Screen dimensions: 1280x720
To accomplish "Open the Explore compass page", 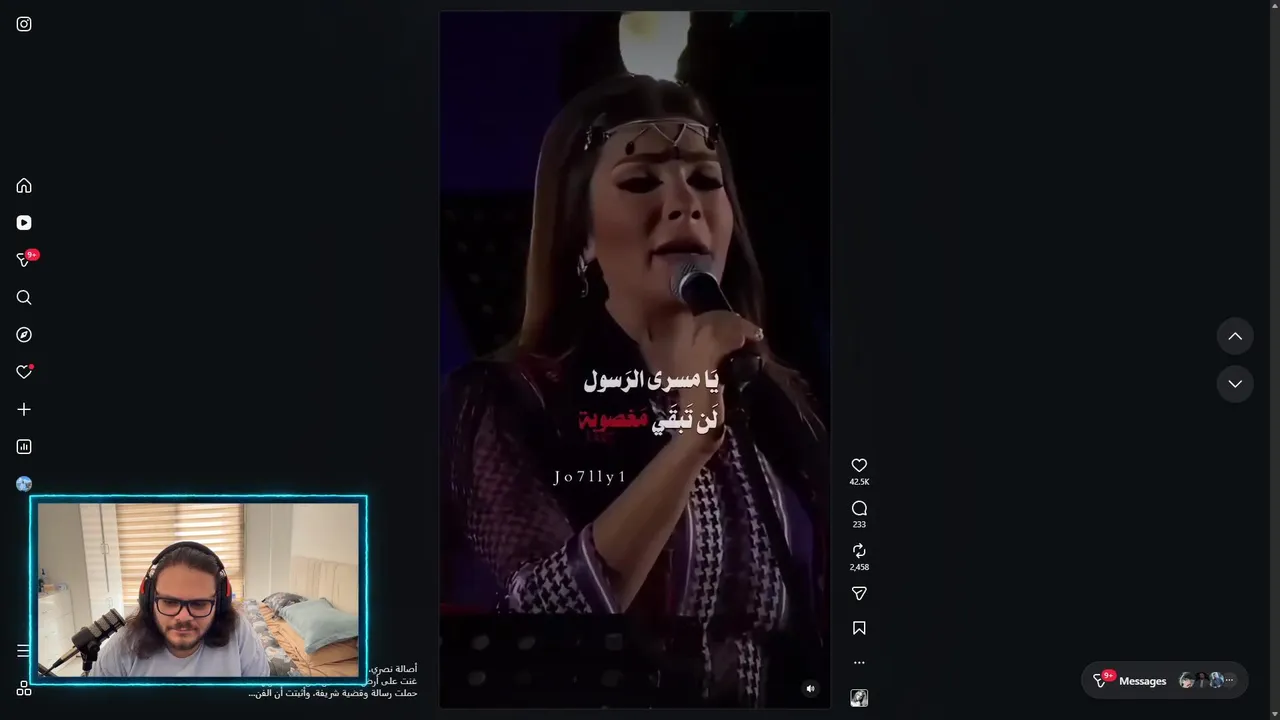I will click(x=24, y=335).
